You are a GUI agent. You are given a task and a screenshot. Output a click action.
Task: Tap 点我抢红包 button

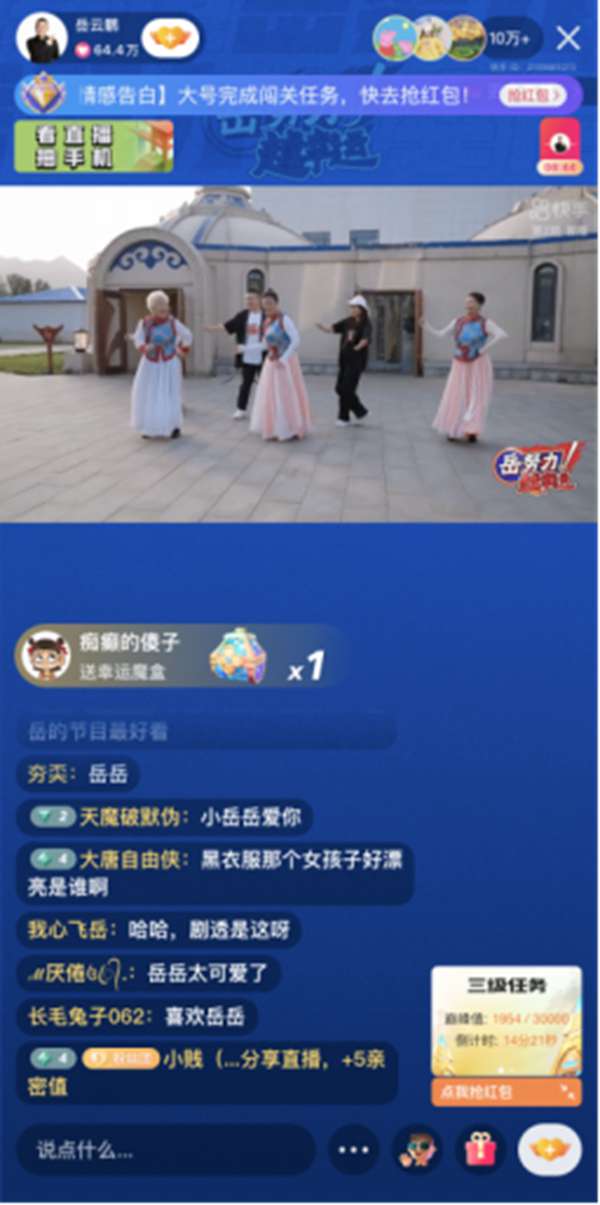[506, 1091]
